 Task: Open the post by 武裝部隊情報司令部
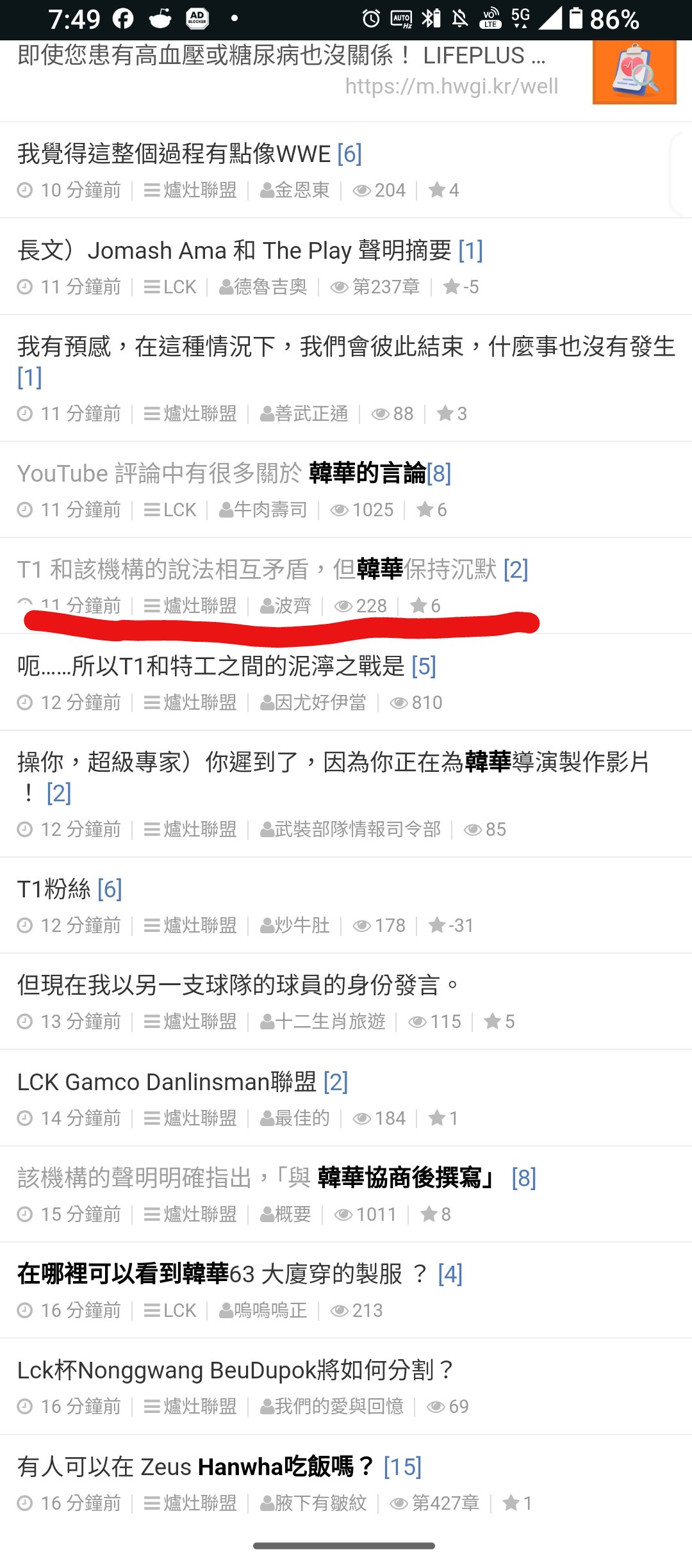click(333, 763)
